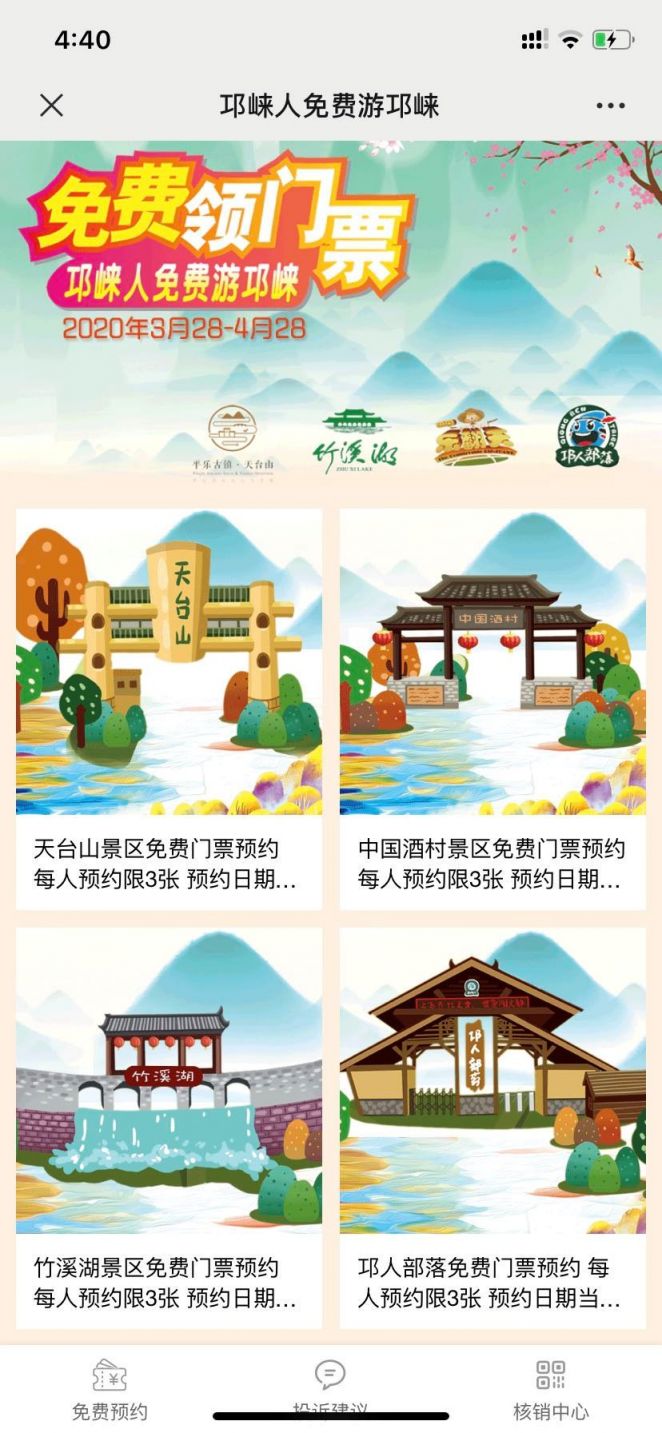Image resolution: width=662 pixels, height=1433 pixels.
Task: Select the 竹溪湖景区 free ticket reservation card
Action: coord(169,1127)
